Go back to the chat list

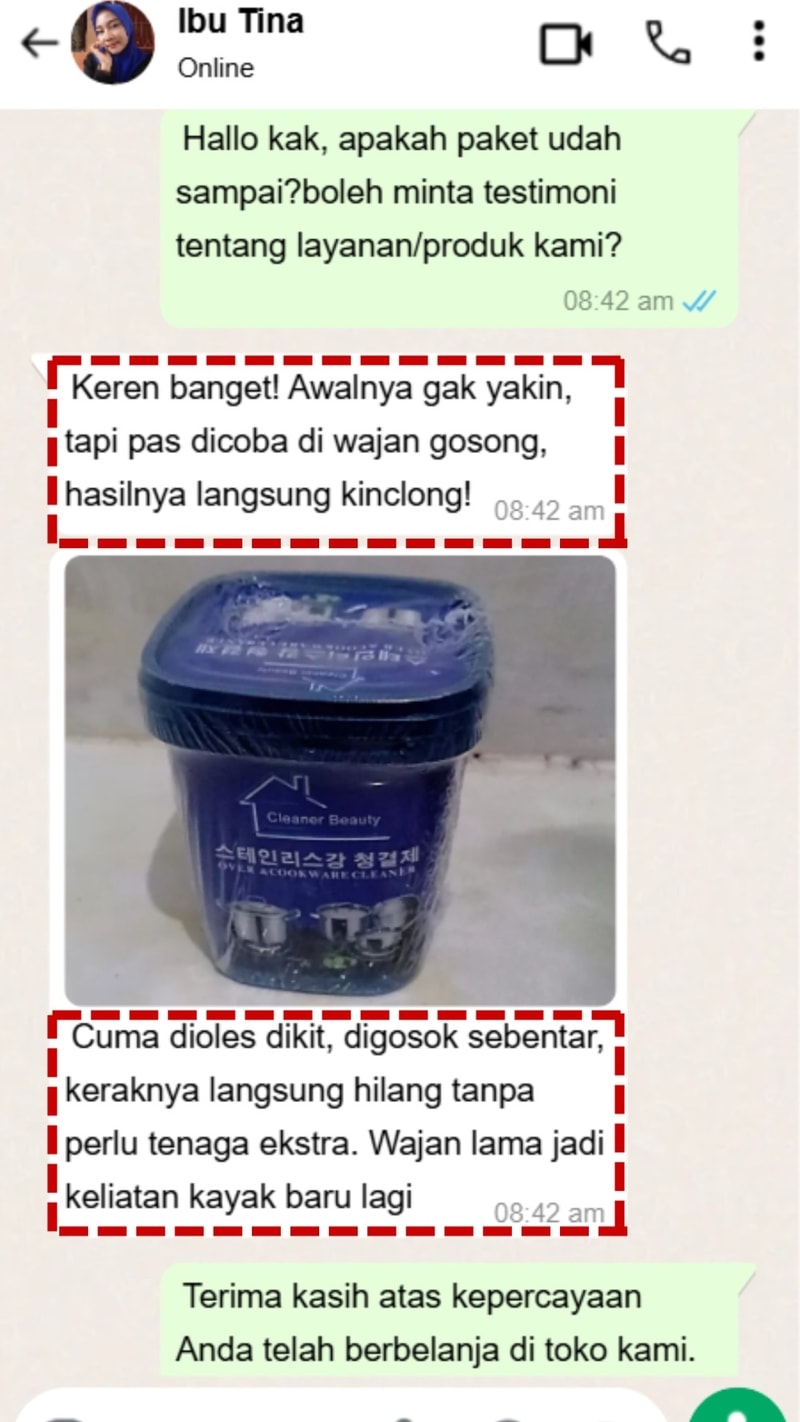38,43
